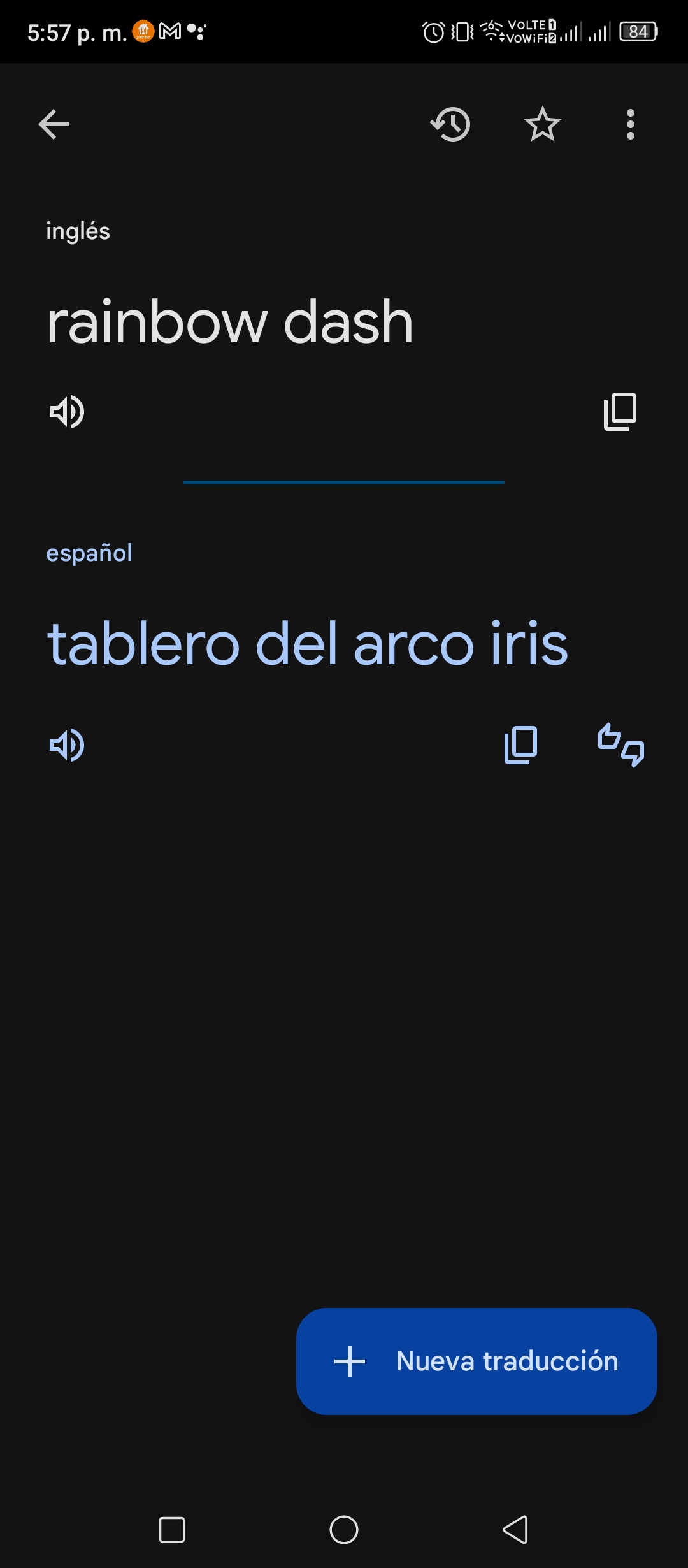Play audio of the Spanish translation
Screen dimensions: 688x1568
[x=67, y=744]
